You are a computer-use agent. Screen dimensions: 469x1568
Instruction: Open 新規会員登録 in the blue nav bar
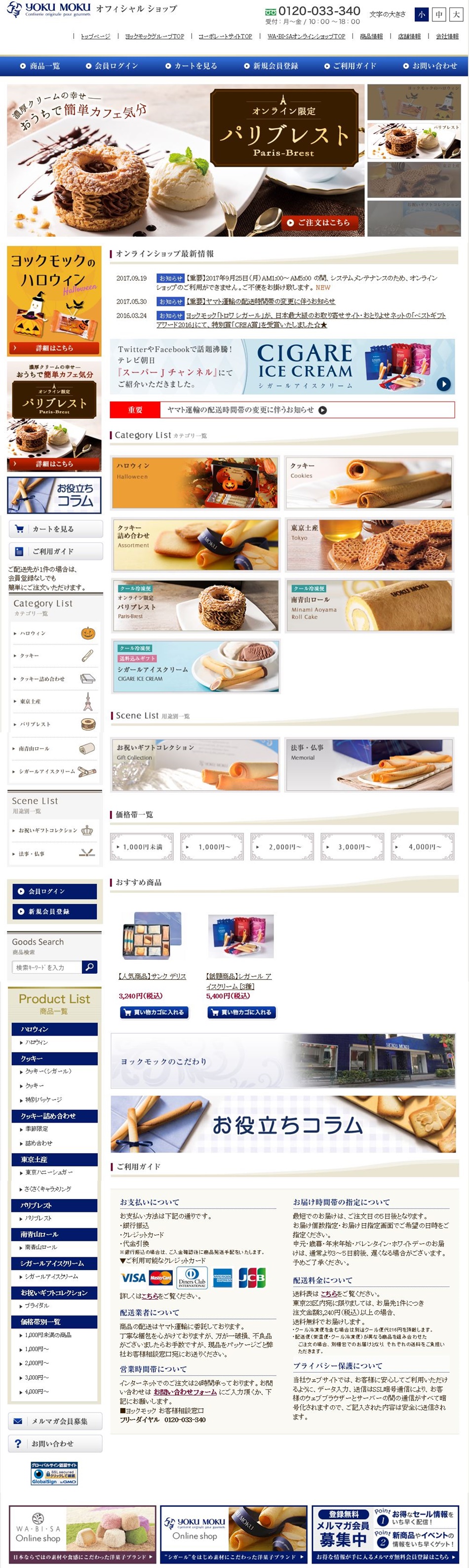click(271, 66)
